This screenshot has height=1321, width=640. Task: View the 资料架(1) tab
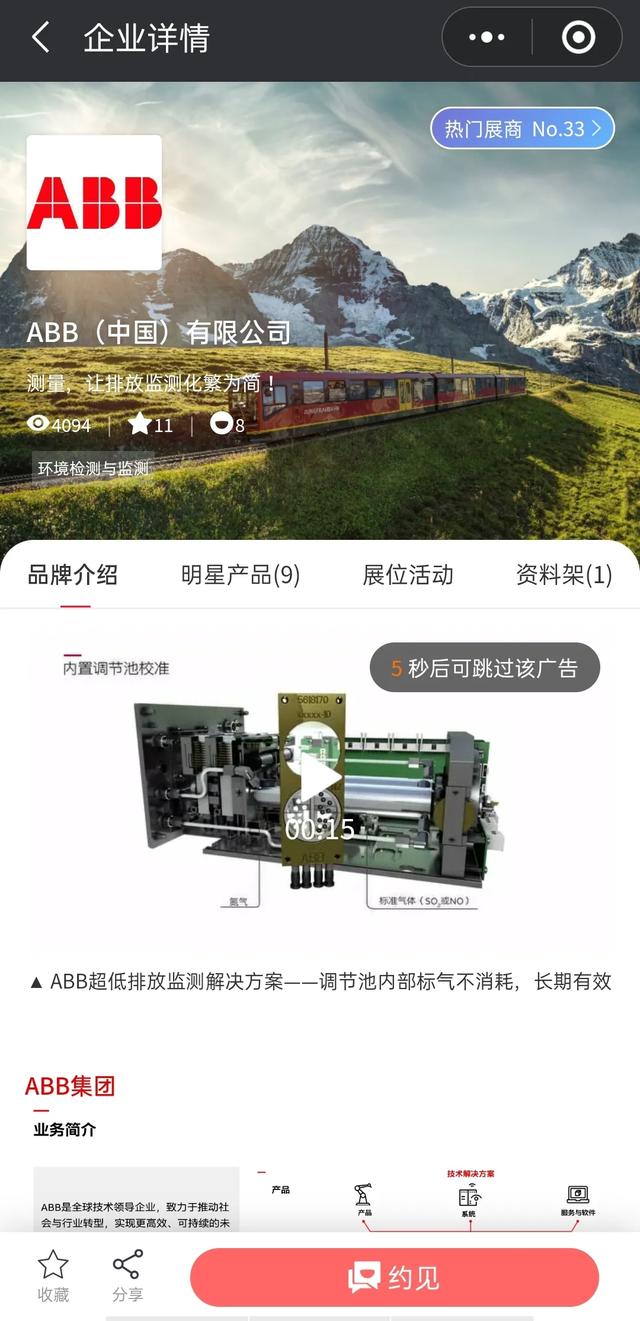pos(563,575)
